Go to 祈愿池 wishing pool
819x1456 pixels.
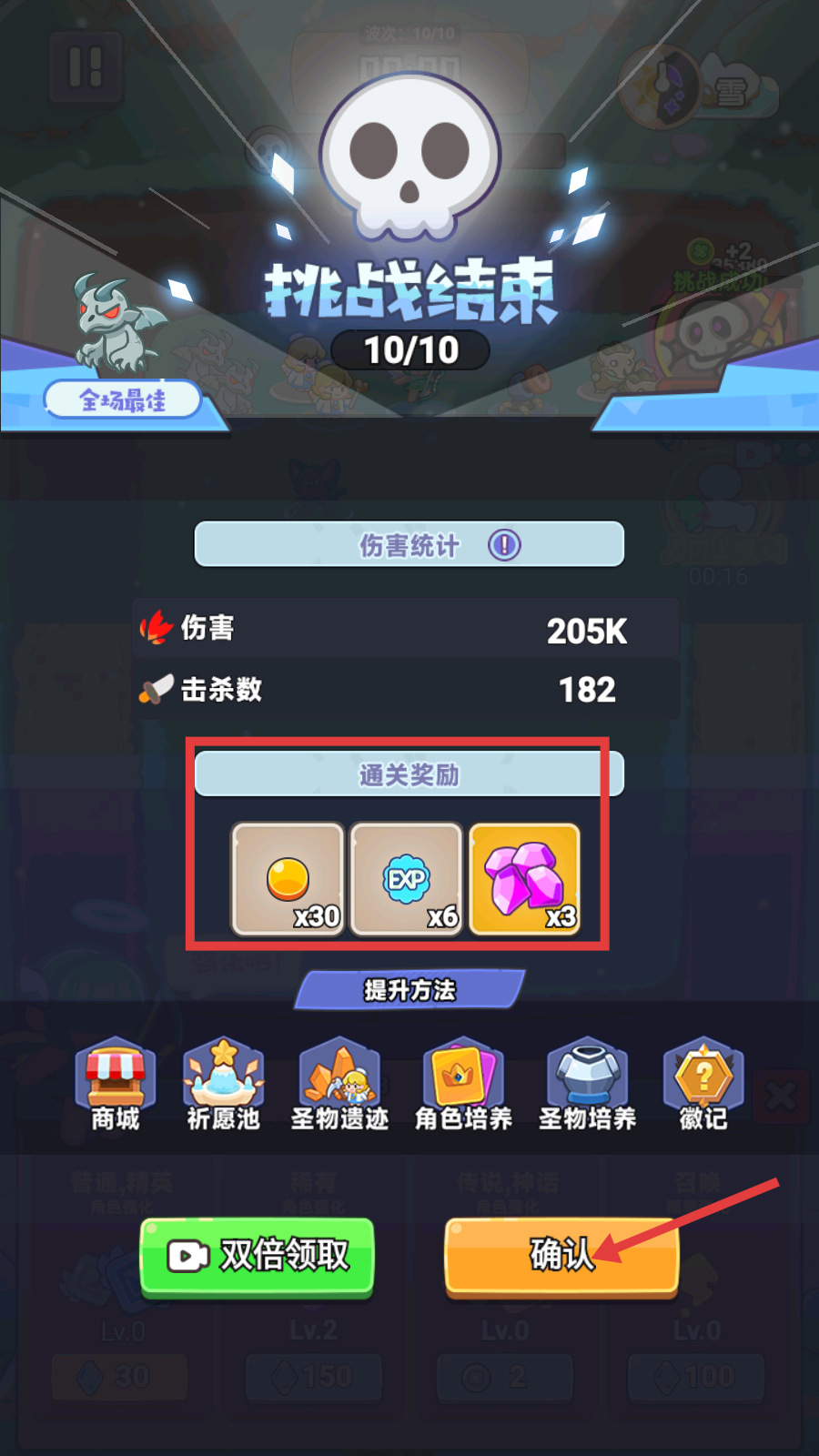223,1084
